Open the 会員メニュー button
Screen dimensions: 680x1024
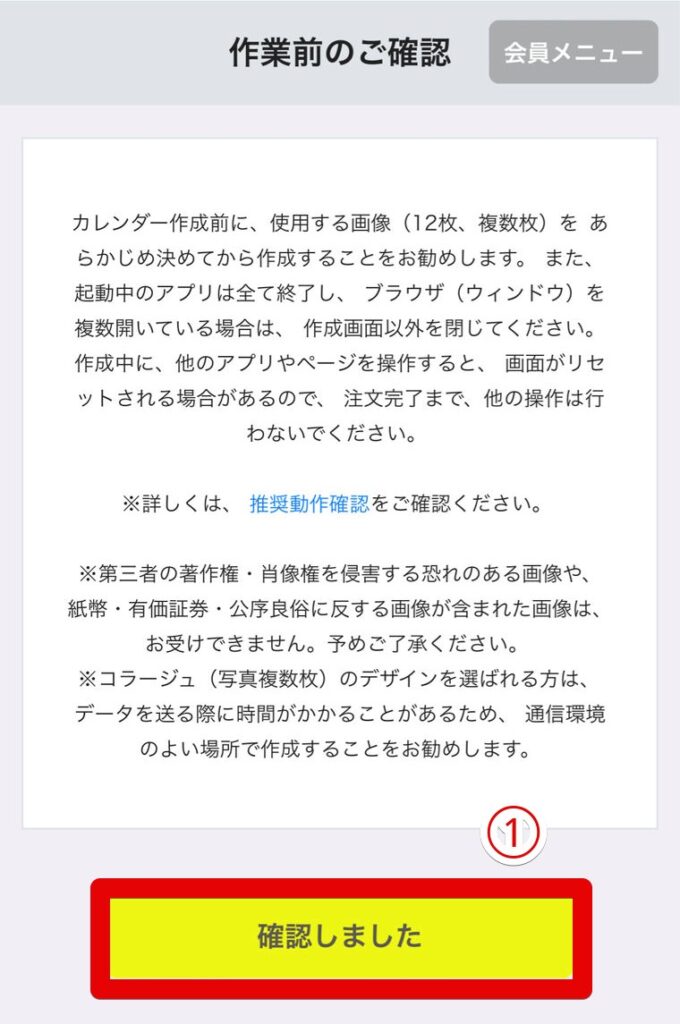573,52
